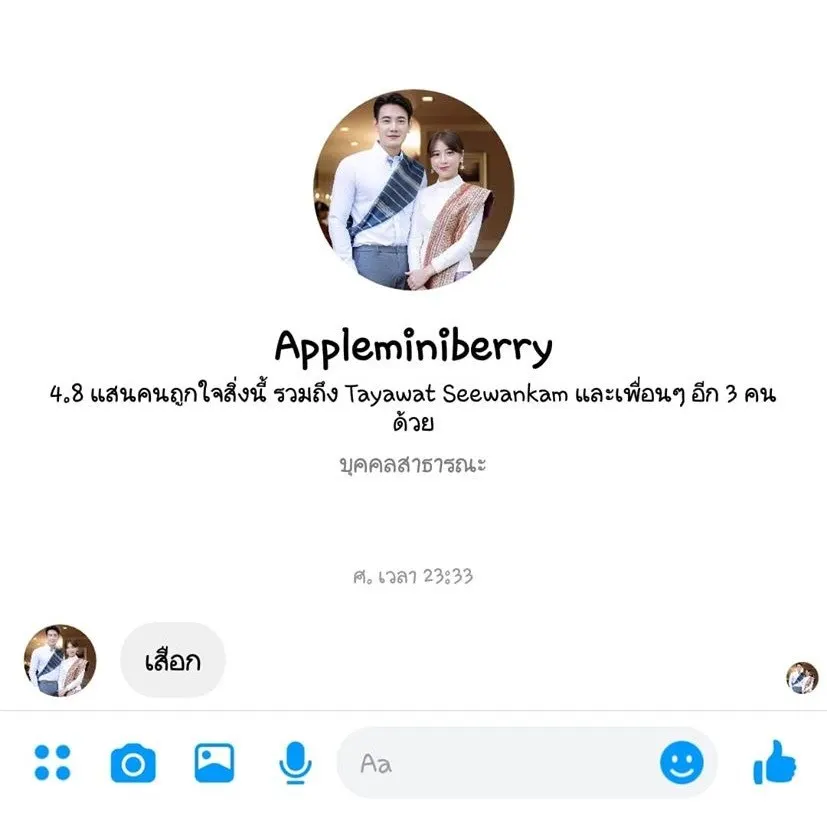
Task: Open the emoji smiley picker
Action: [x=681, y=764]
